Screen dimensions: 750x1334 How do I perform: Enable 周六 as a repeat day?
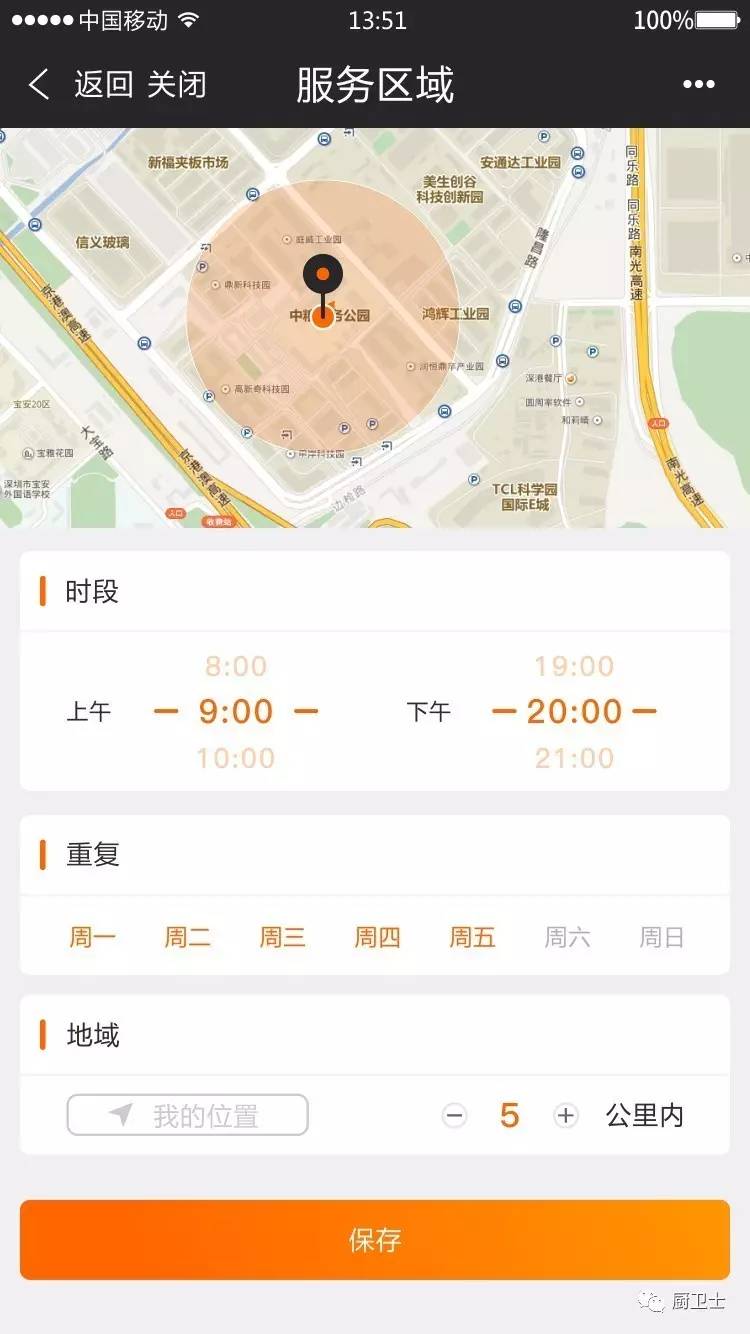[x=567, y=937]
